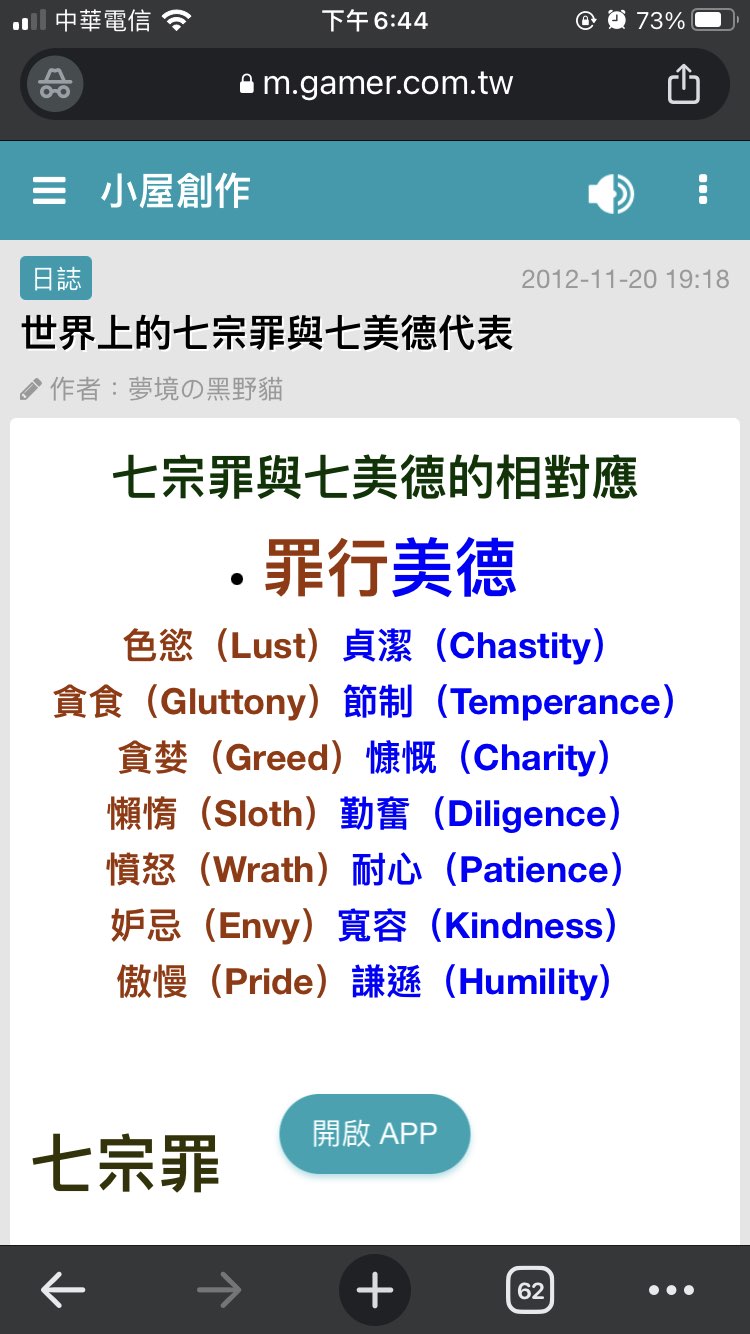This screenshot has height=1334, width=750.
Task: Tap the 開啟 APP button
Action: [x=375, y=1133]
